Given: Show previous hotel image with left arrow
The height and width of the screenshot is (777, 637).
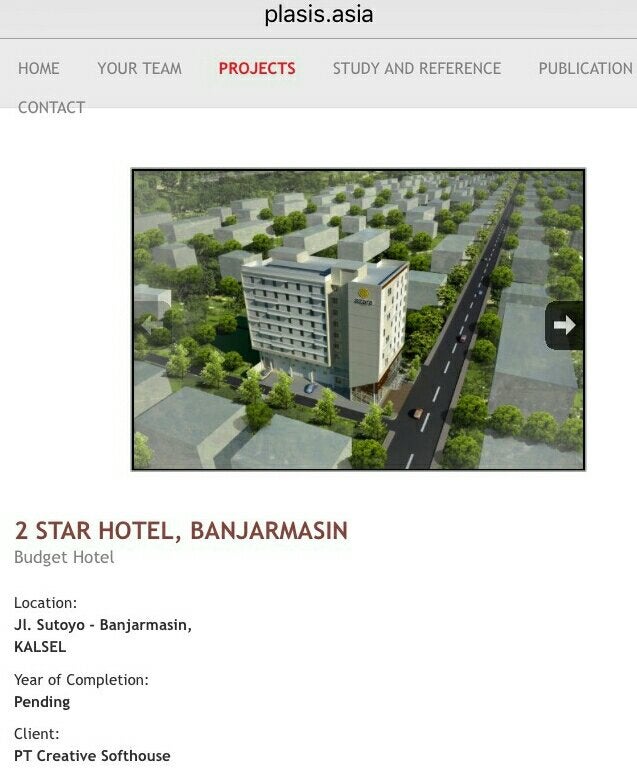Looking at the screenshot, I should [151, 325].
